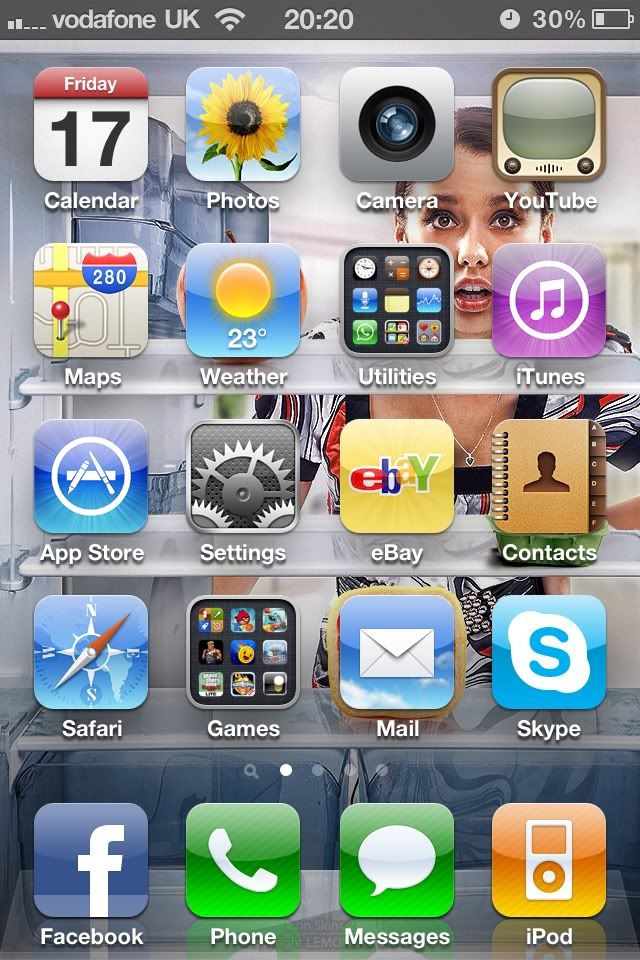
Task: Launch the eBay app
Action: point(397,477)
